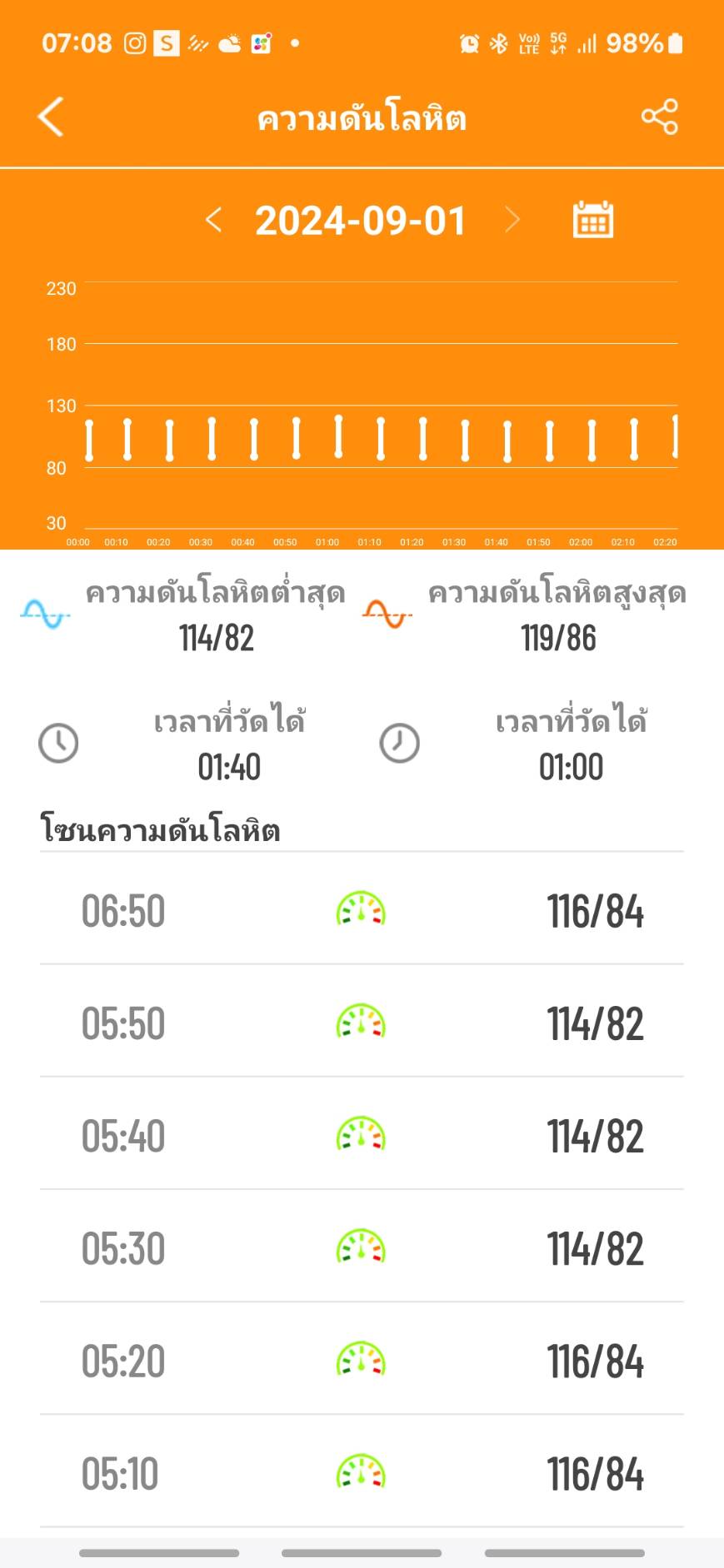Open the 05:40 blood pressure reading

tap(362, 1134)
